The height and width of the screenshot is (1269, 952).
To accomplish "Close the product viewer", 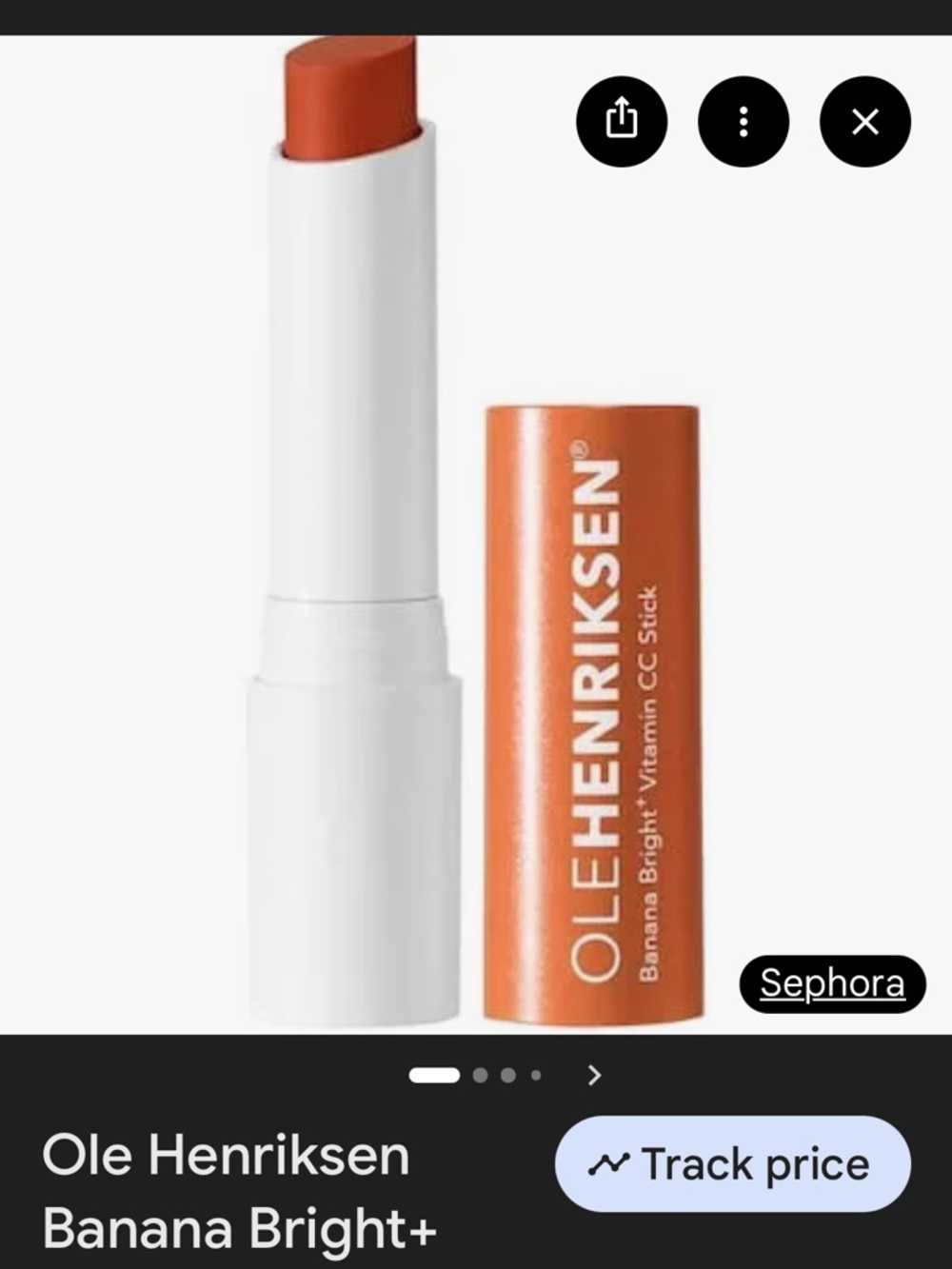I will pos(864,122).
